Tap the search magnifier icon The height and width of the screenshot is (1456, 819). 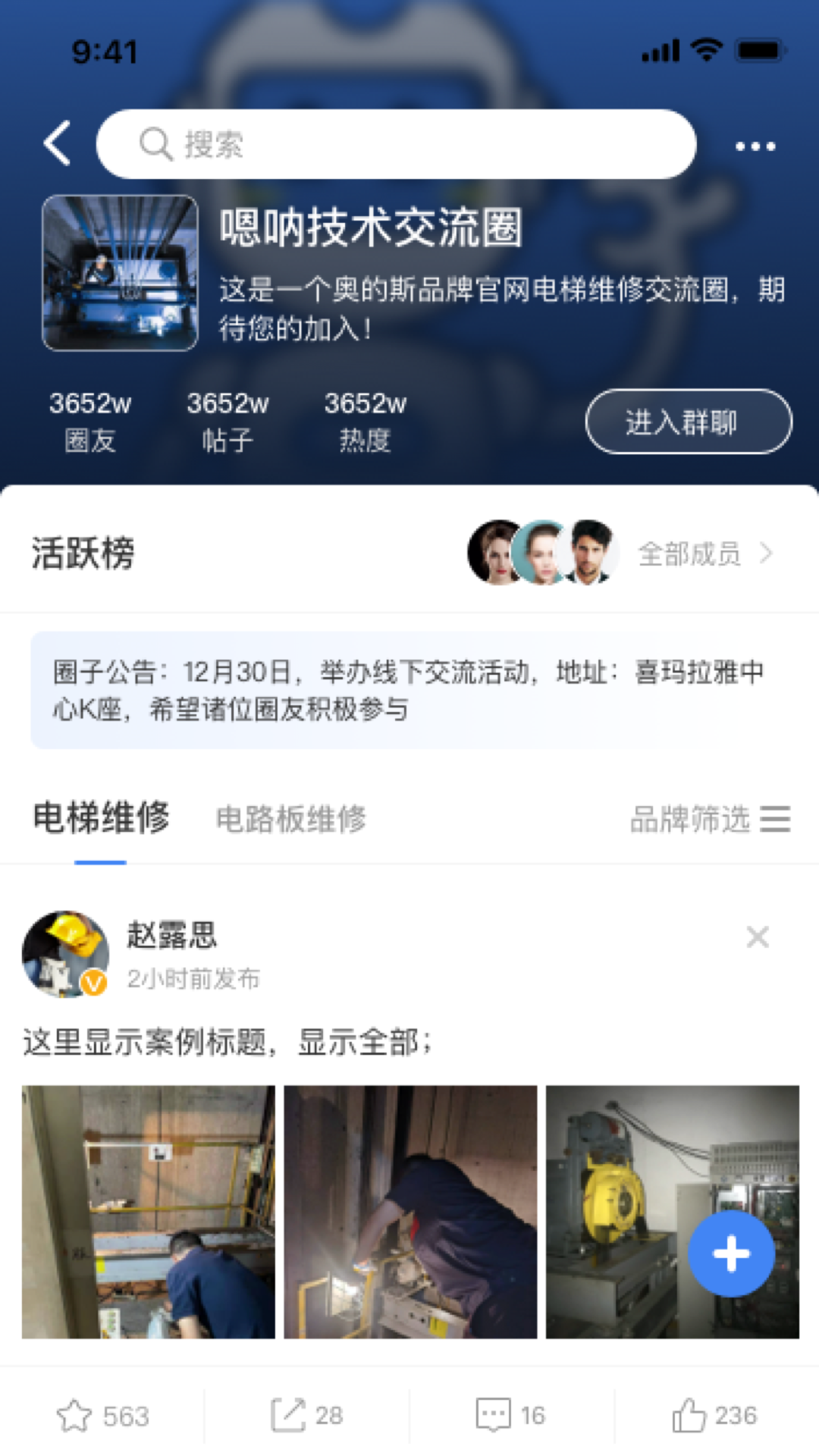[x=155, y=144]
